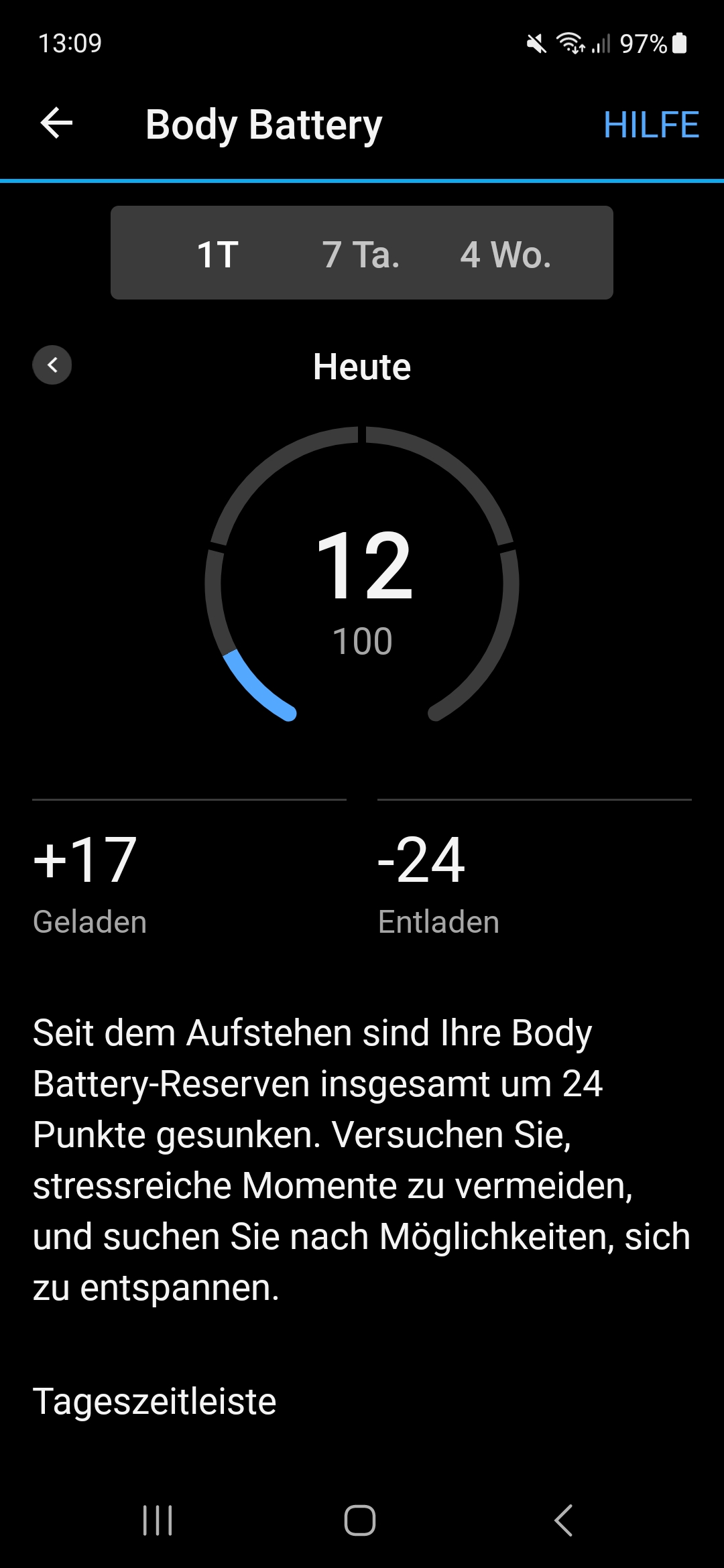This screenshot has width=724, height=1568.
Task: Go to the previous day before Heute
Action: (x=52, y=365)
